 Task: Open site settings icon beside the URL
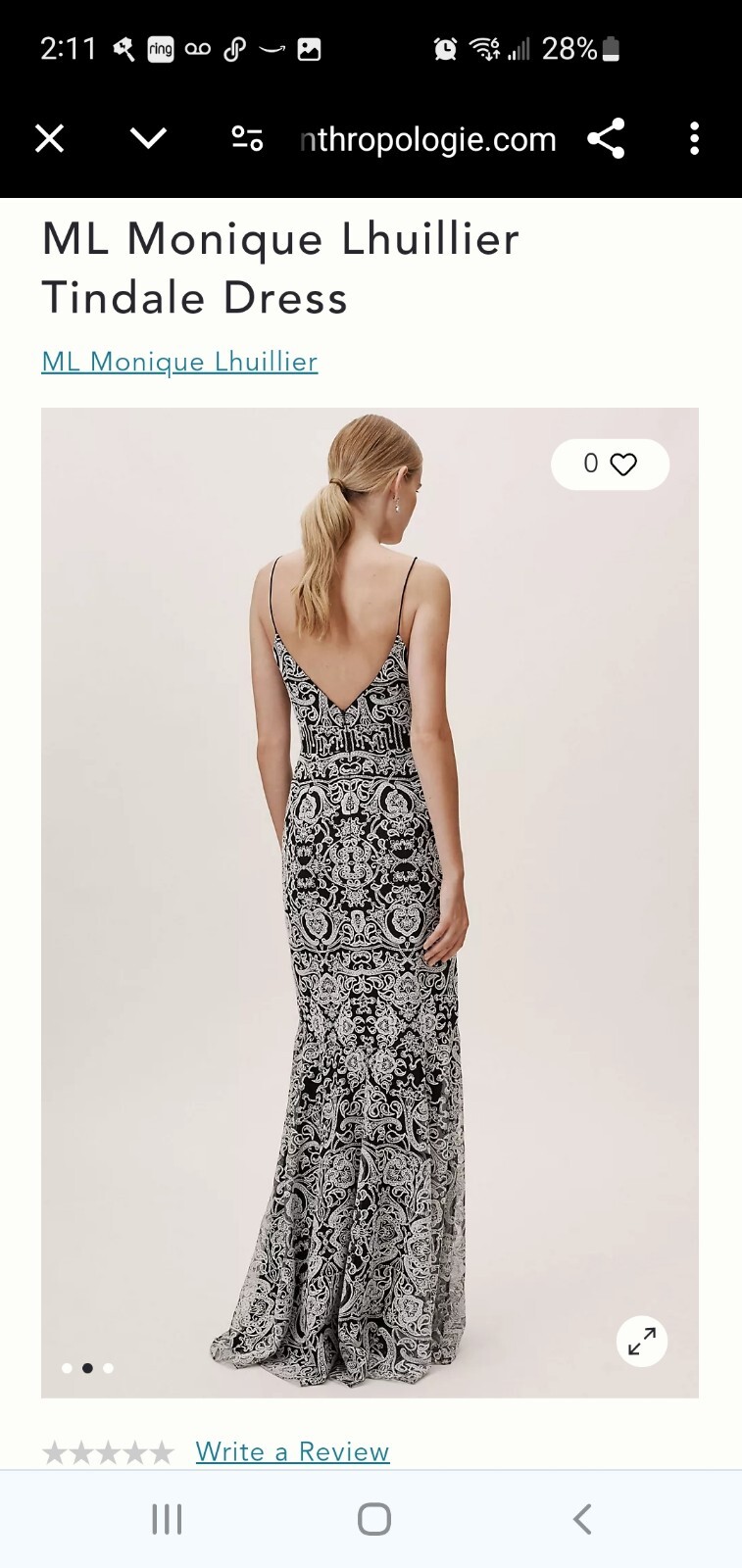pyautogui.click(x=247, y=139)
